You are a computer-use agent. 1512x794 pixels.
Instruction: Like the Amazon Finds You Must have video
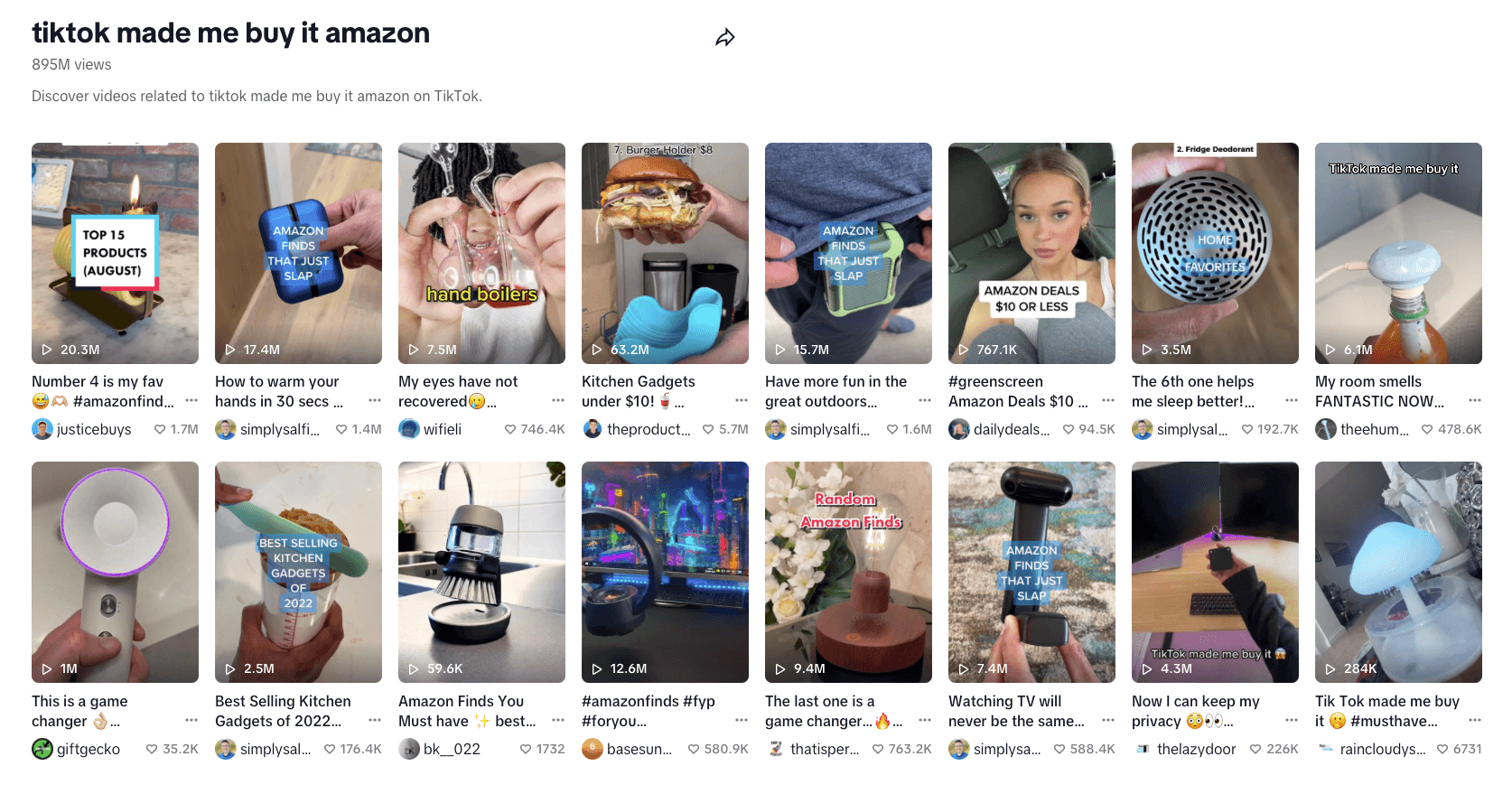tap(526, 749)
